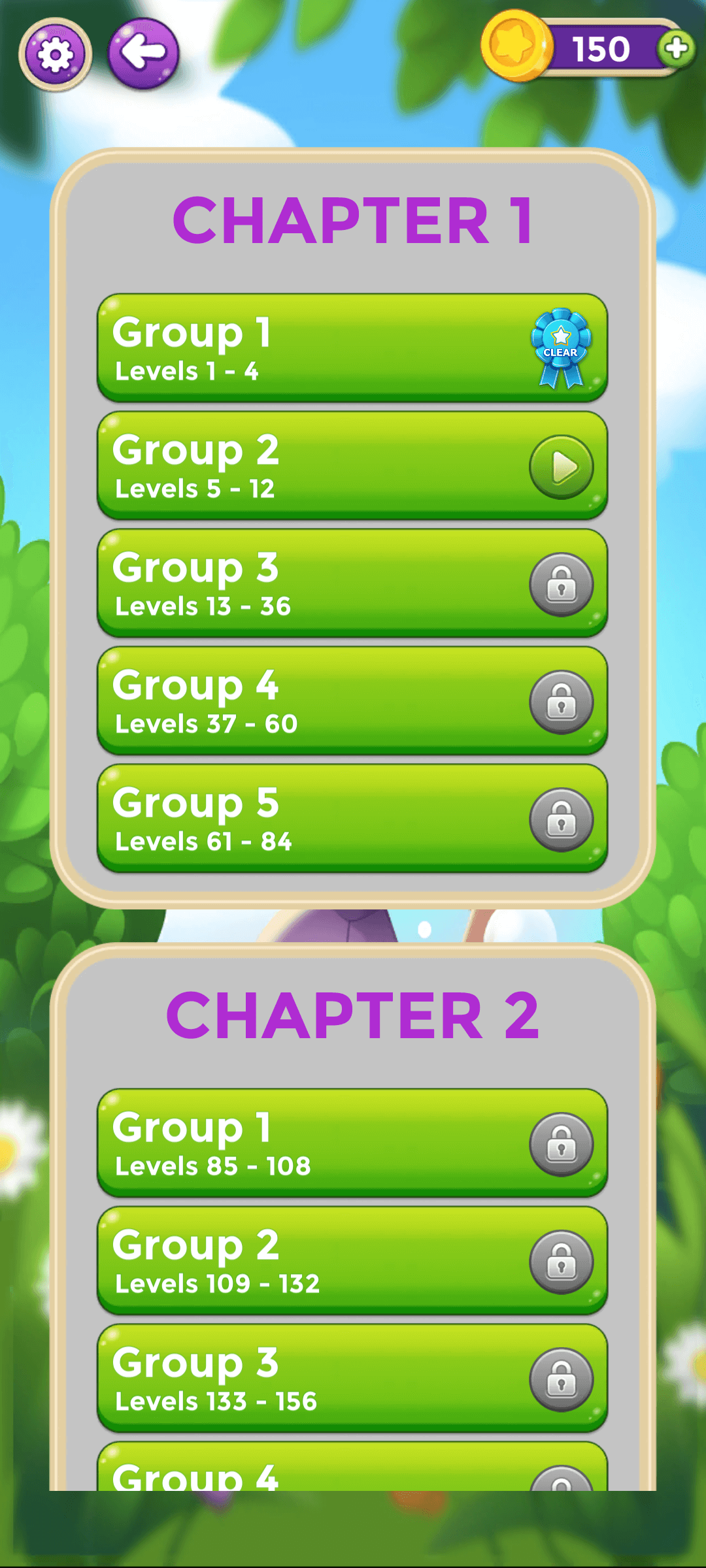The image size is (706, 1568).
Task: Add more coins with the plus button
Action: click(677, 48)
